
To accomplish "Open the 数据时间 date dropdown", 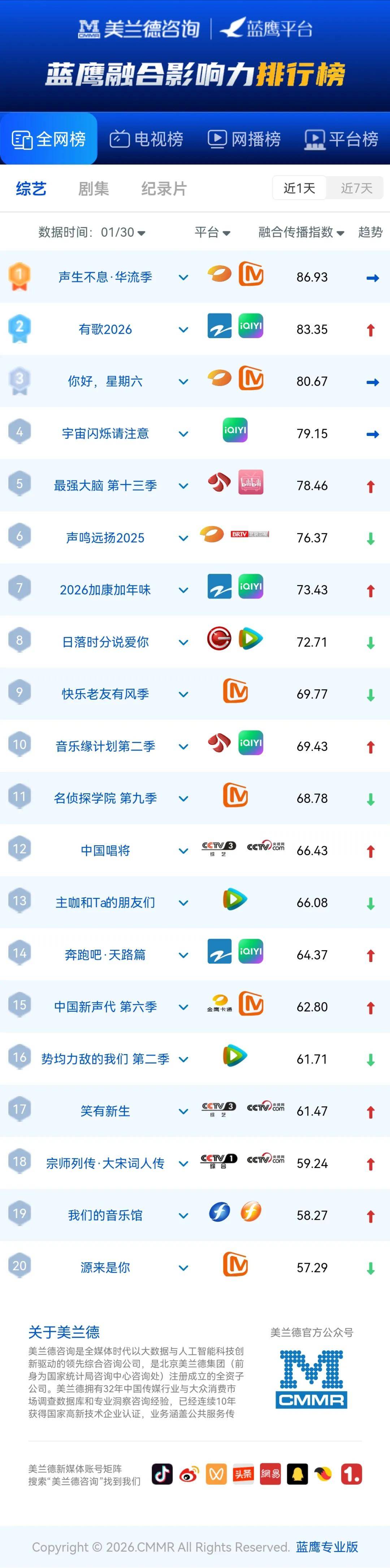I will (92, 232).
